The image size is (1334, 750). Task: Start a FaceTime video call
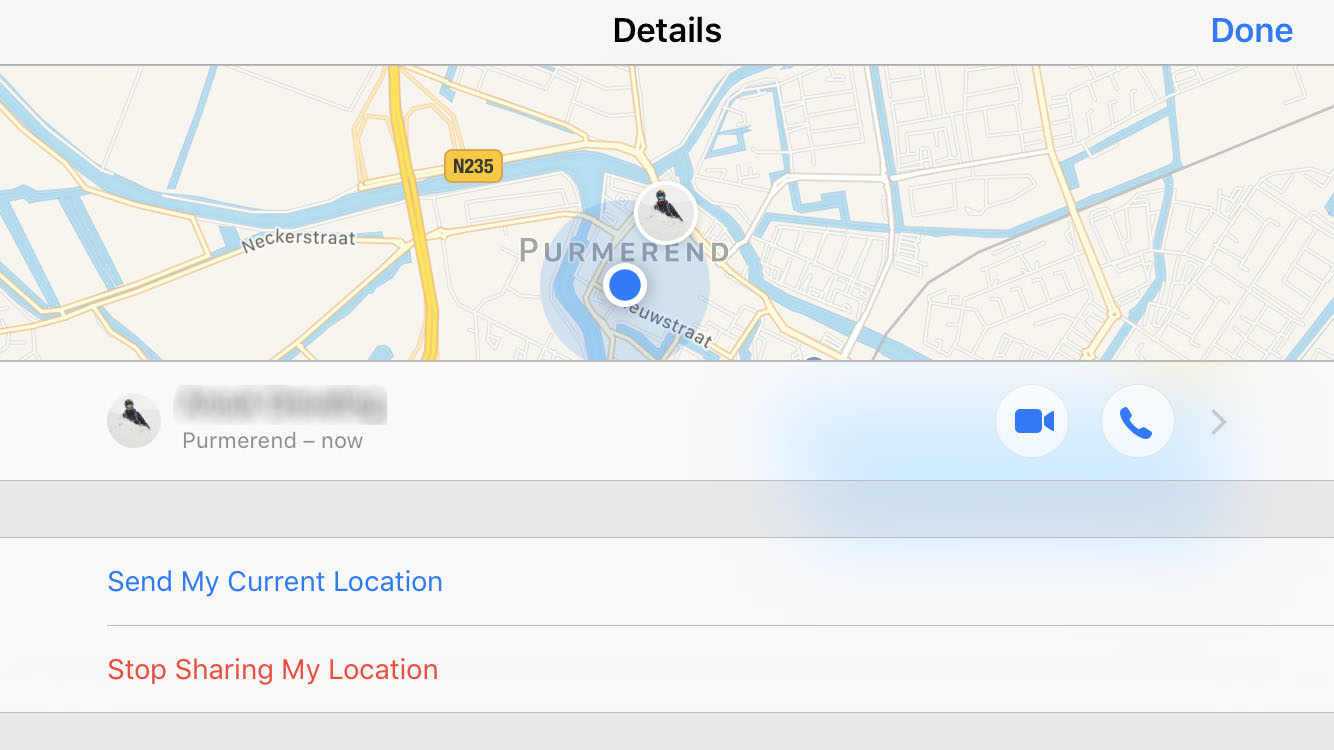click(1032, 422)
